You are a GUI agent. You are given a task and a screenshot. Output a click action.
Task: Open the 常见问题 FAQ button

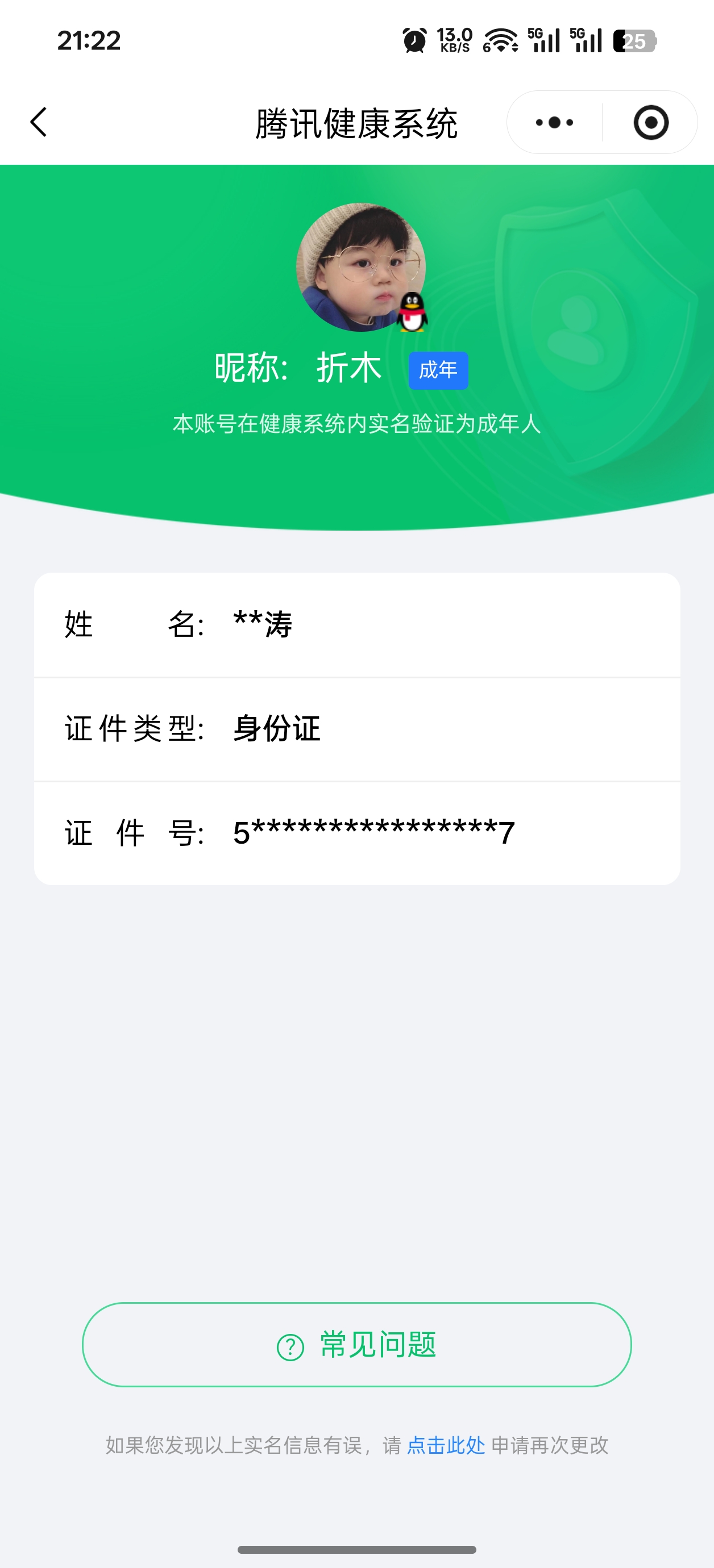click(357, 1345)
